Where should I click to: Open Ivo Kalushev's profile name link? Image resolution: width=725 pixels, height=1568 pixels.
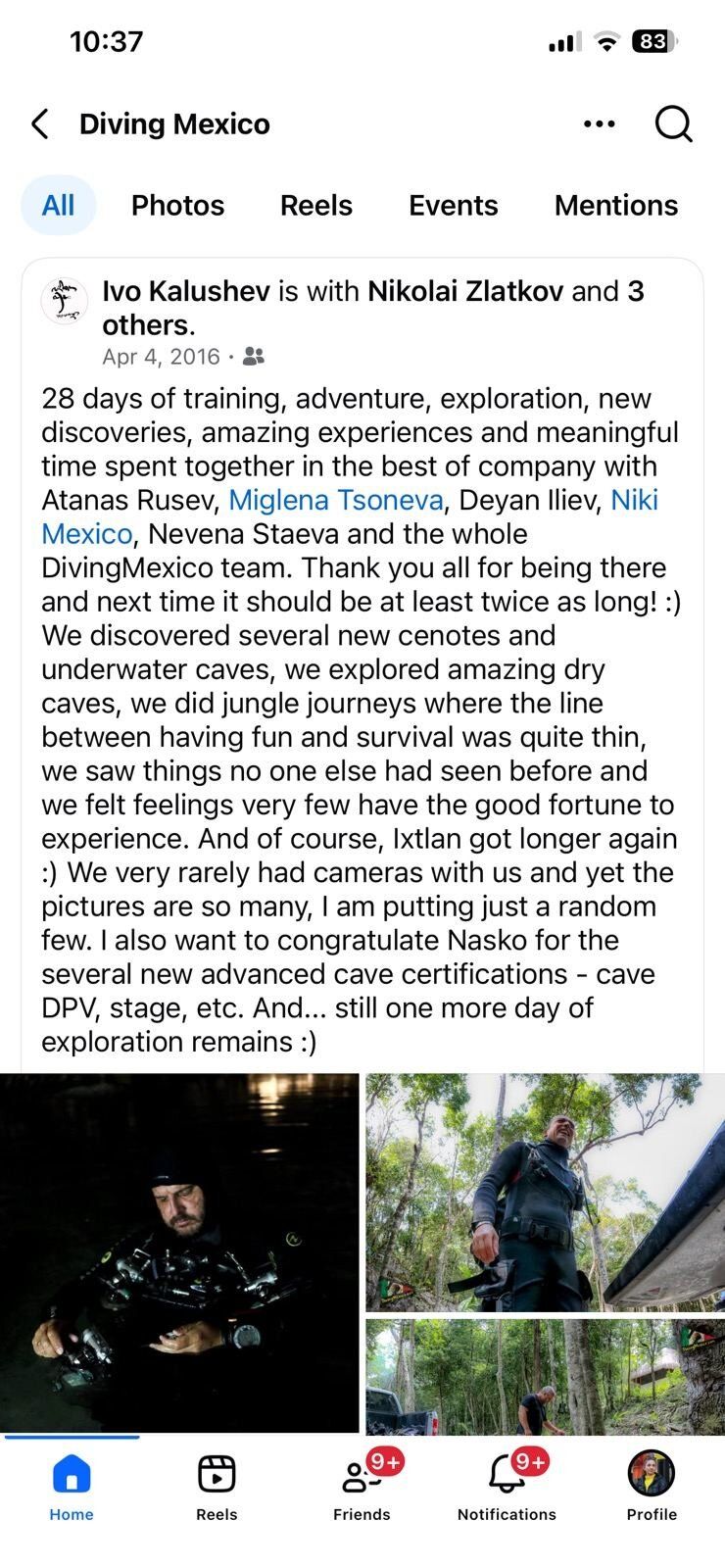pos(185,291)
